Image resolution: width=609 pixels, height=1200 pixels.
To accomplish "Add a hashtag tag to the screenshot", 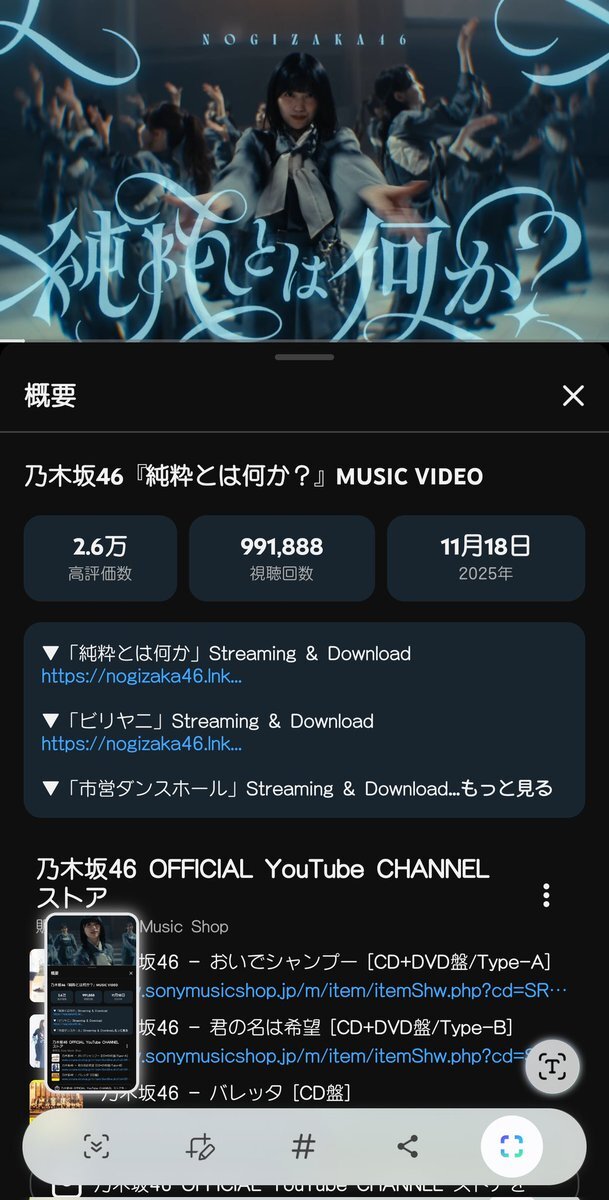I will pos(303,1146).
